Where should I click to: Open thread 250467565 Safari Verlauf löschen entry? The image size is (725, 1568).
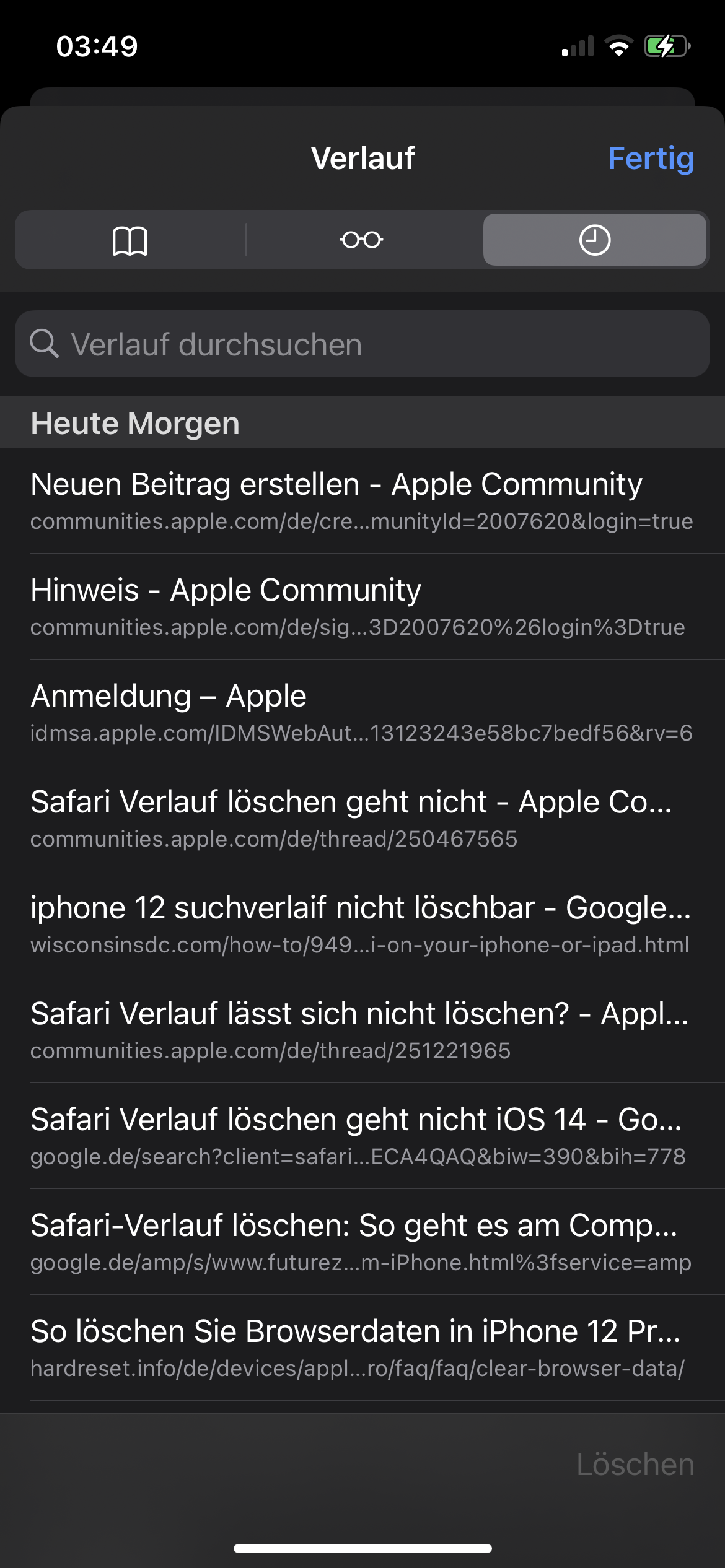362,818
